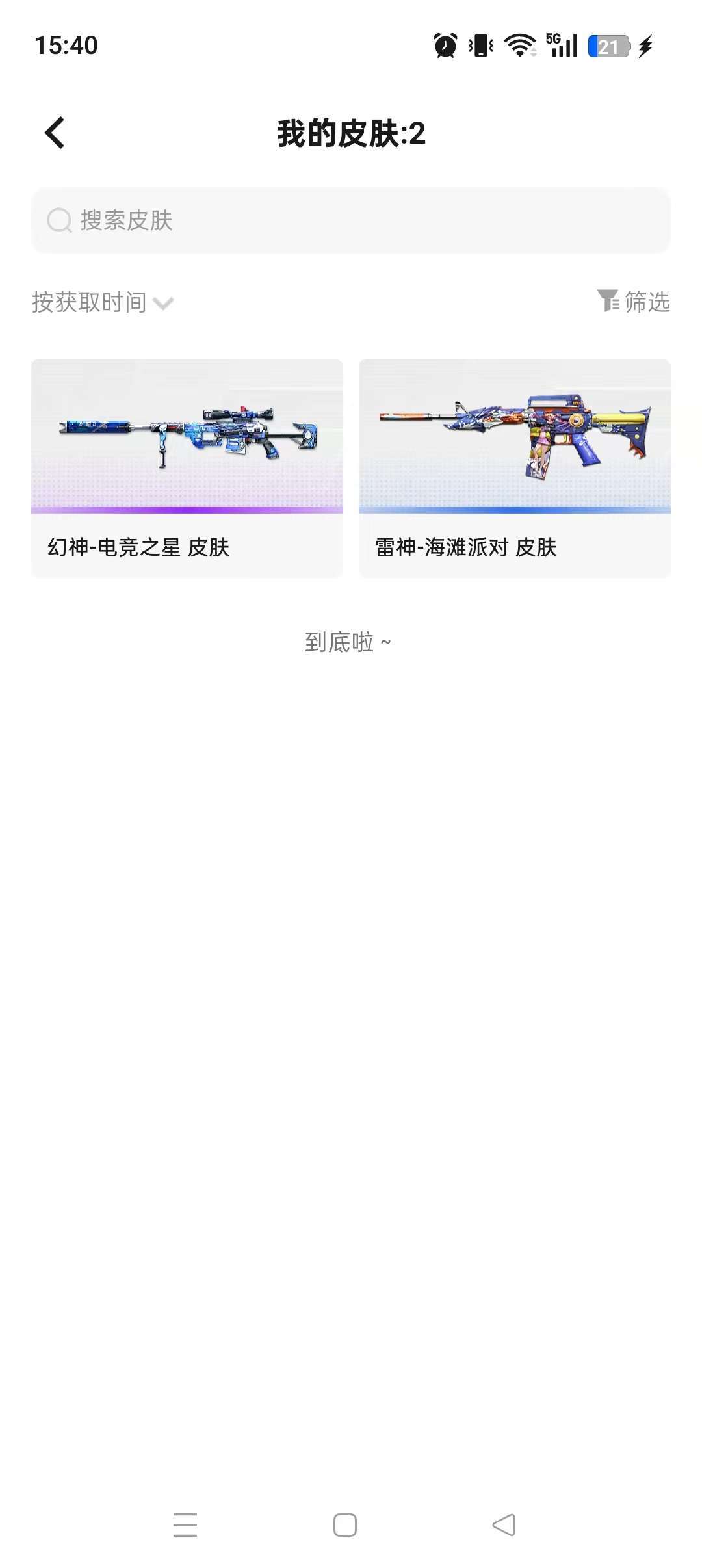
Task: Go back using the top-left arrow
Action: [x=55, y=133]
